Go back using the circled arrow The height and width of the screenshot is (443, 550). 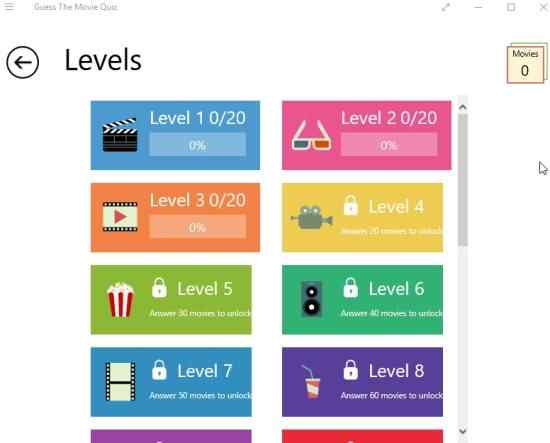pyautogui.click(x=22, y=62)
